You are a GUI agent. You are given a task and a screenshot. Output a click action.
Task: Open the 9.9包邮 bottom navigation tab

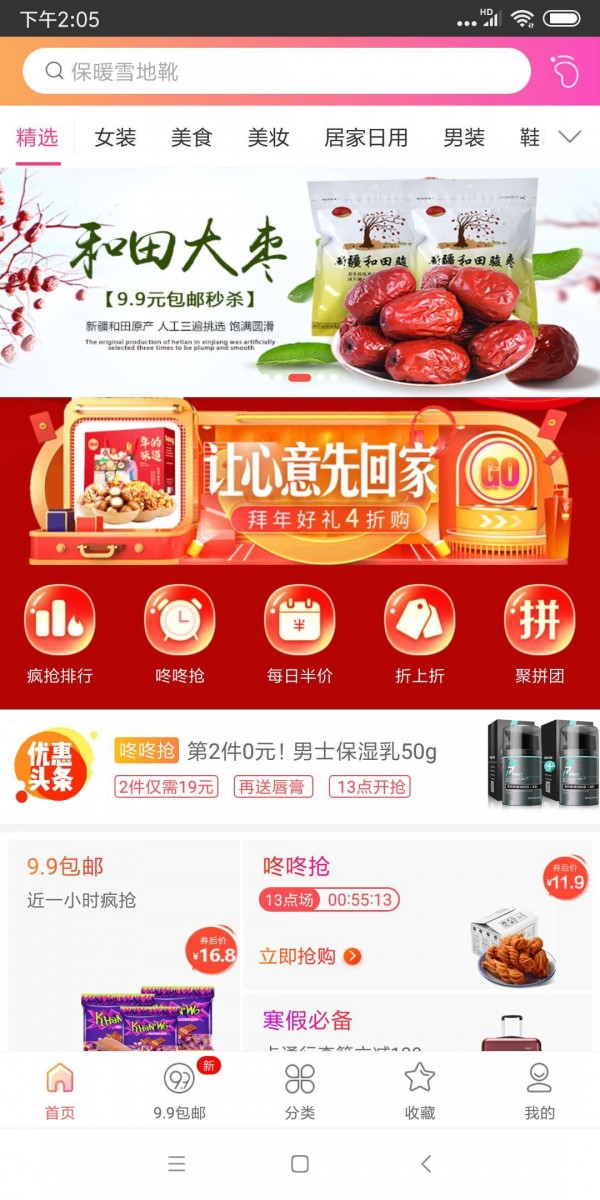(180, 1091)
